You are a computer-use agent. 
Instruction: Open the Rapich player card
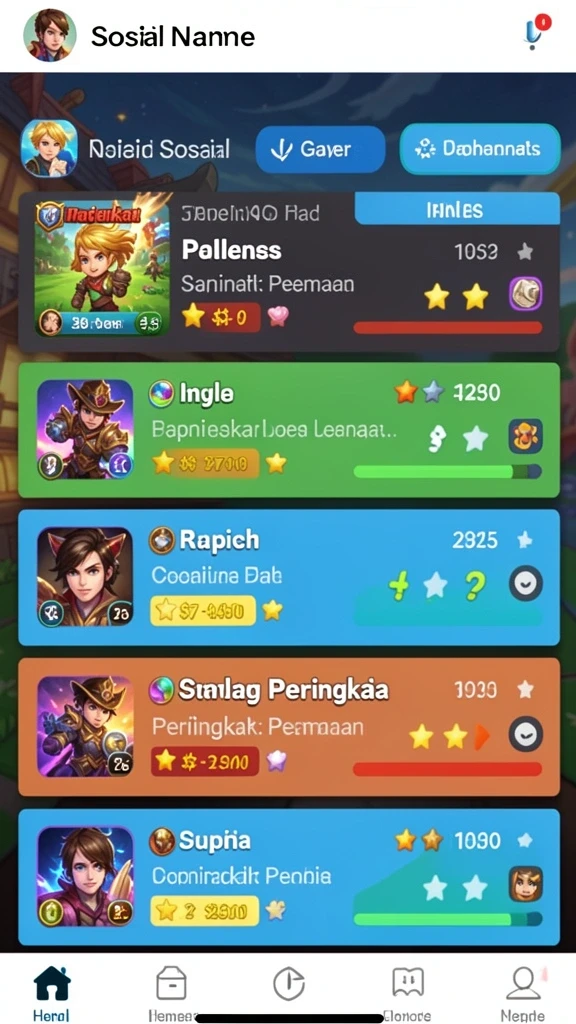point(289,577)
